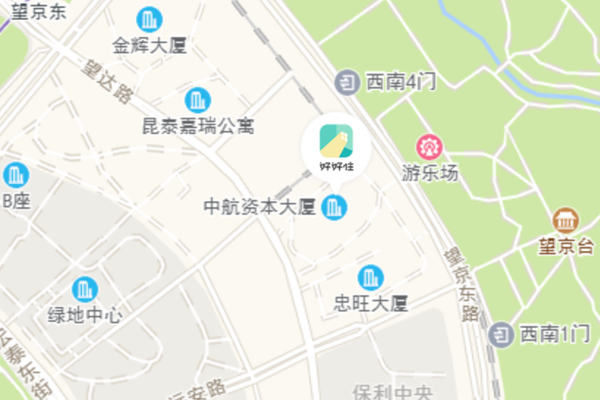Open the 游乐场 amusement park marker
The image size is (600, 400).
coord(430,148)
